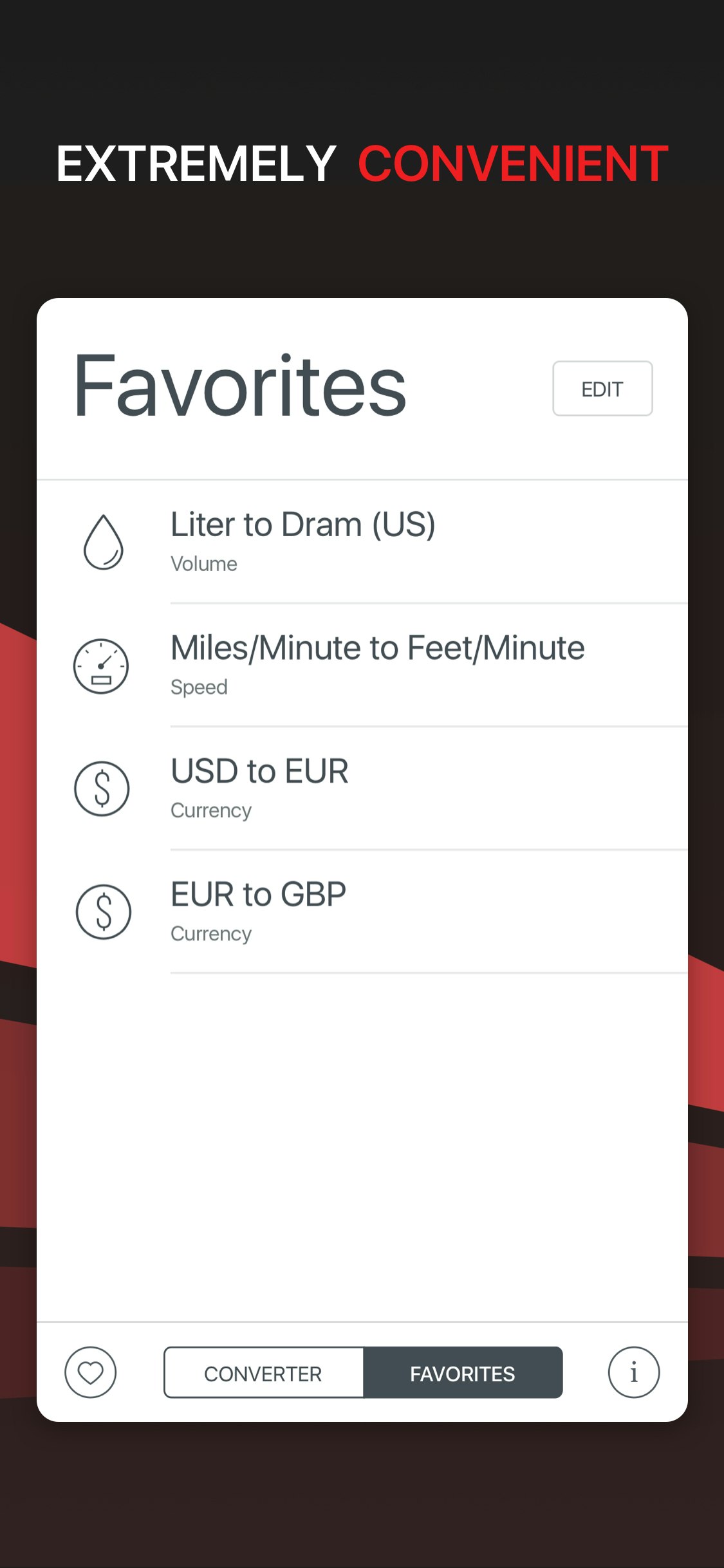Toggle the Converter/Favorites segmented control
This screenshot has width=724, height=1568.
point(364,1373)
